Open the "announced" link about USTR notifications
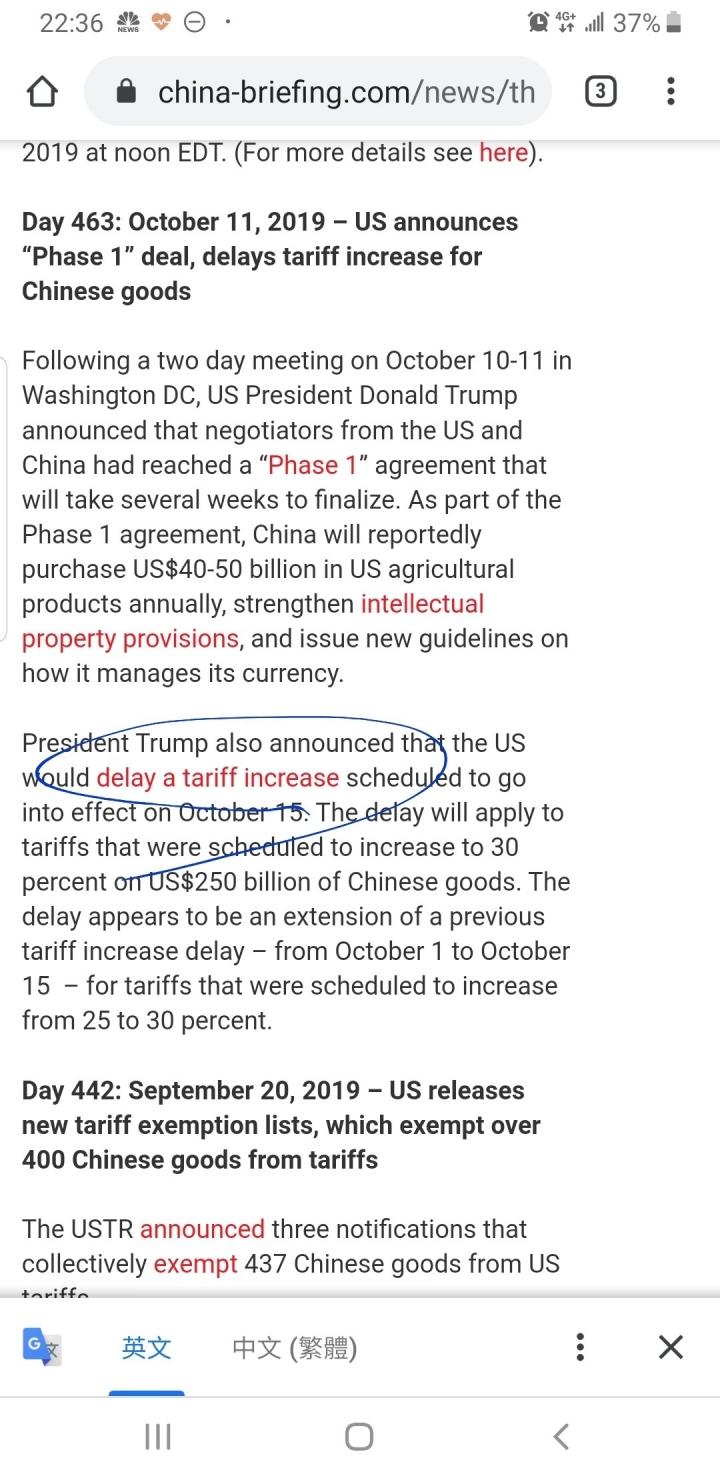 (x=202, y=1229)
